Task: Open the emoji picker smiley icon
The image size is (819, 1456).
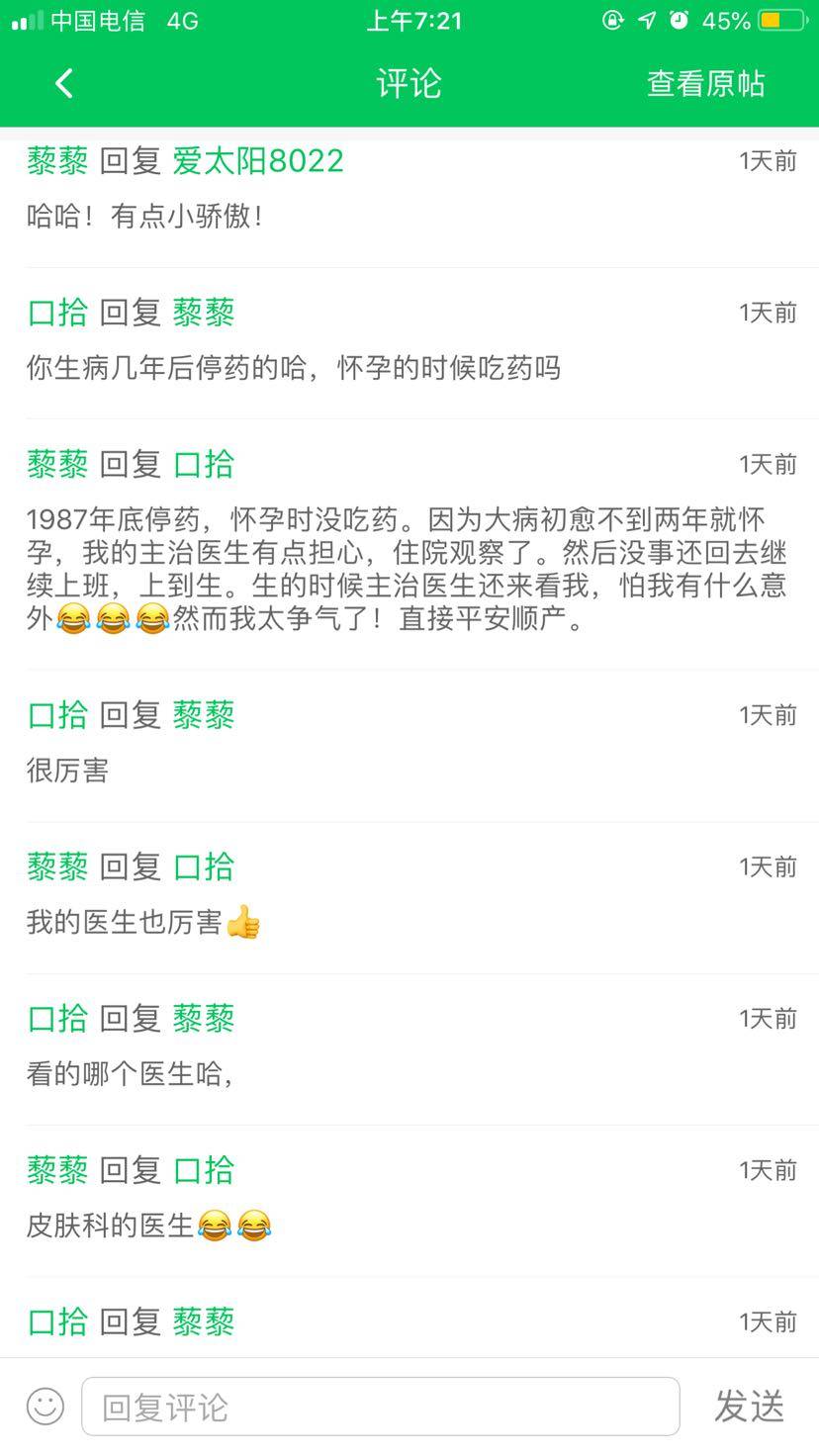Action: (45, 1406)
